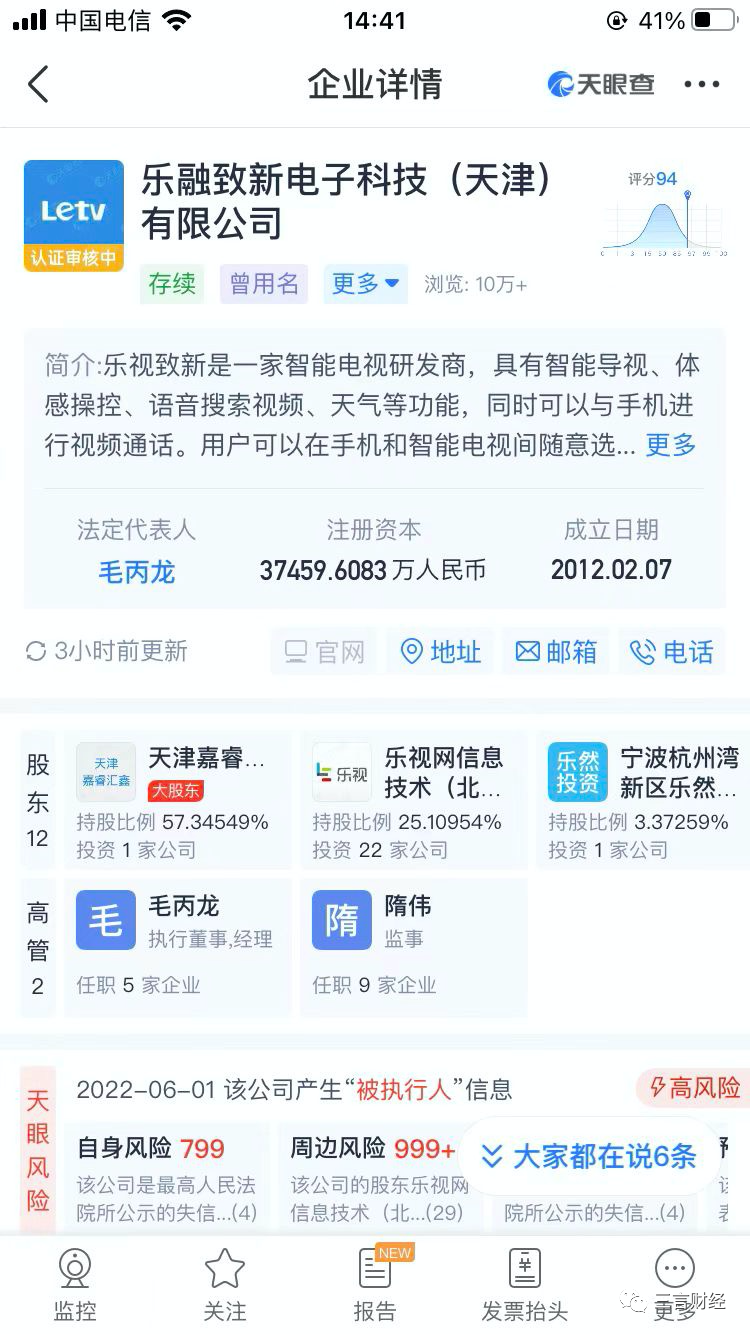Tap 关注 star to follow company
This screenshot has height=1334, width=750.
pyautogui.click(x=225, y=1285)
